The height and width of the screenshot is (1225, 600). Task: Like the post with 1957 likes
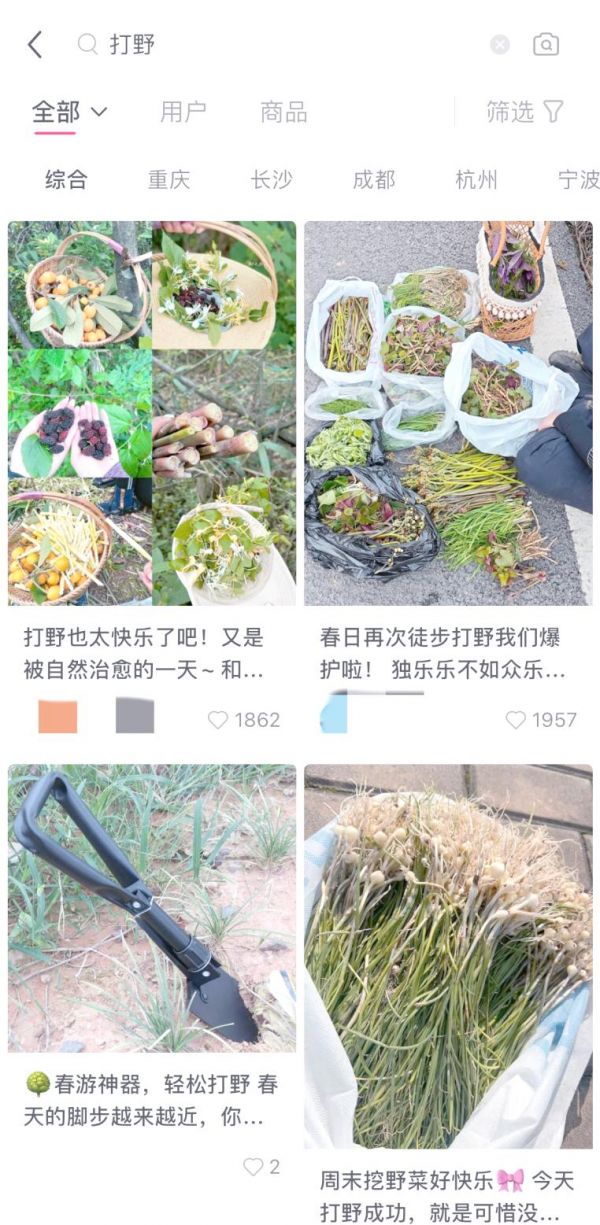click(515, 719)
